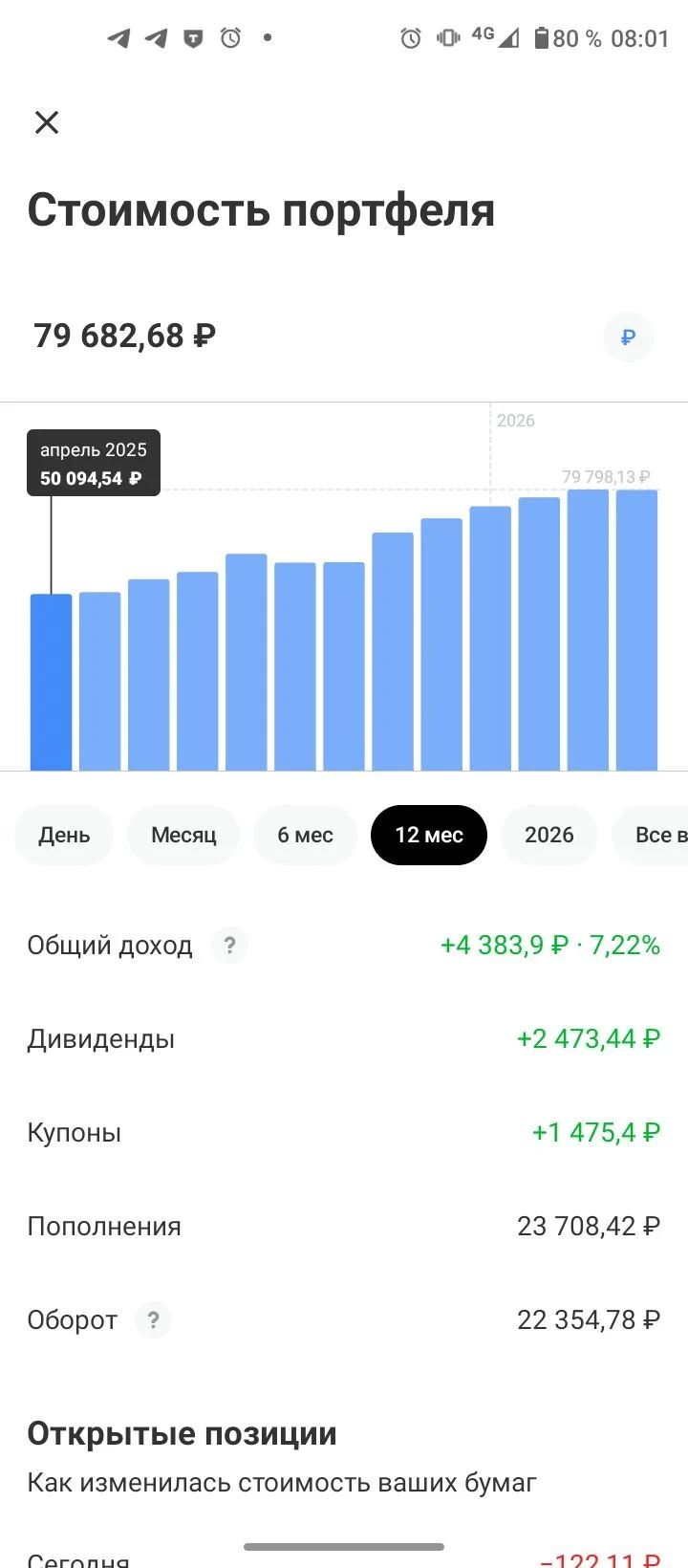Select the last bar in the chart
The height and width of the screenshot is (1568, 688).
[x=636, y=630]
